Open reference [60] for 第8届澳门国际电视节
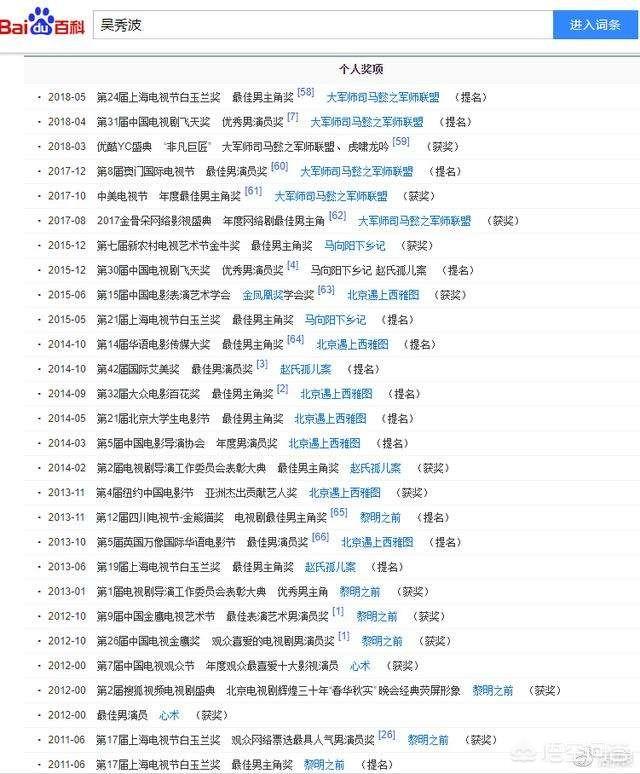Image resolution: width=640 pixels, height=774 pixels. 279,166
